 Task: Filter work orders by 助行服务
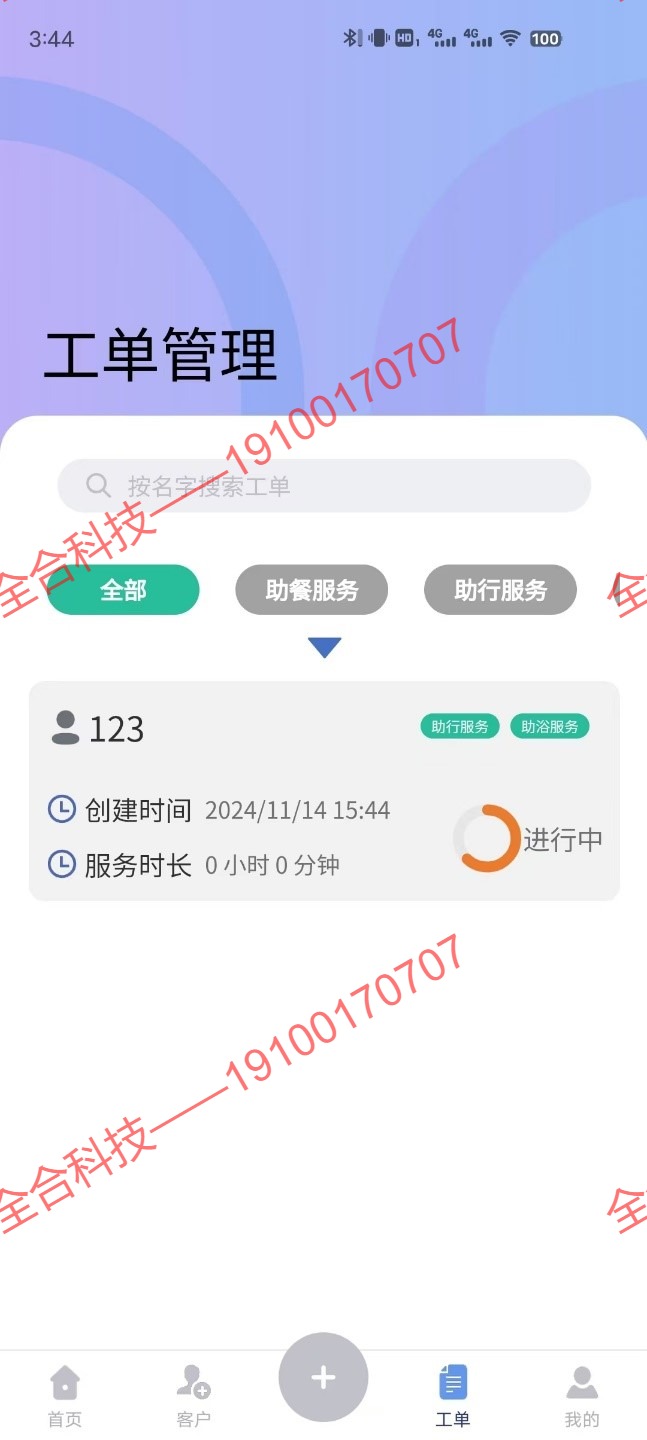coord(500,590)
